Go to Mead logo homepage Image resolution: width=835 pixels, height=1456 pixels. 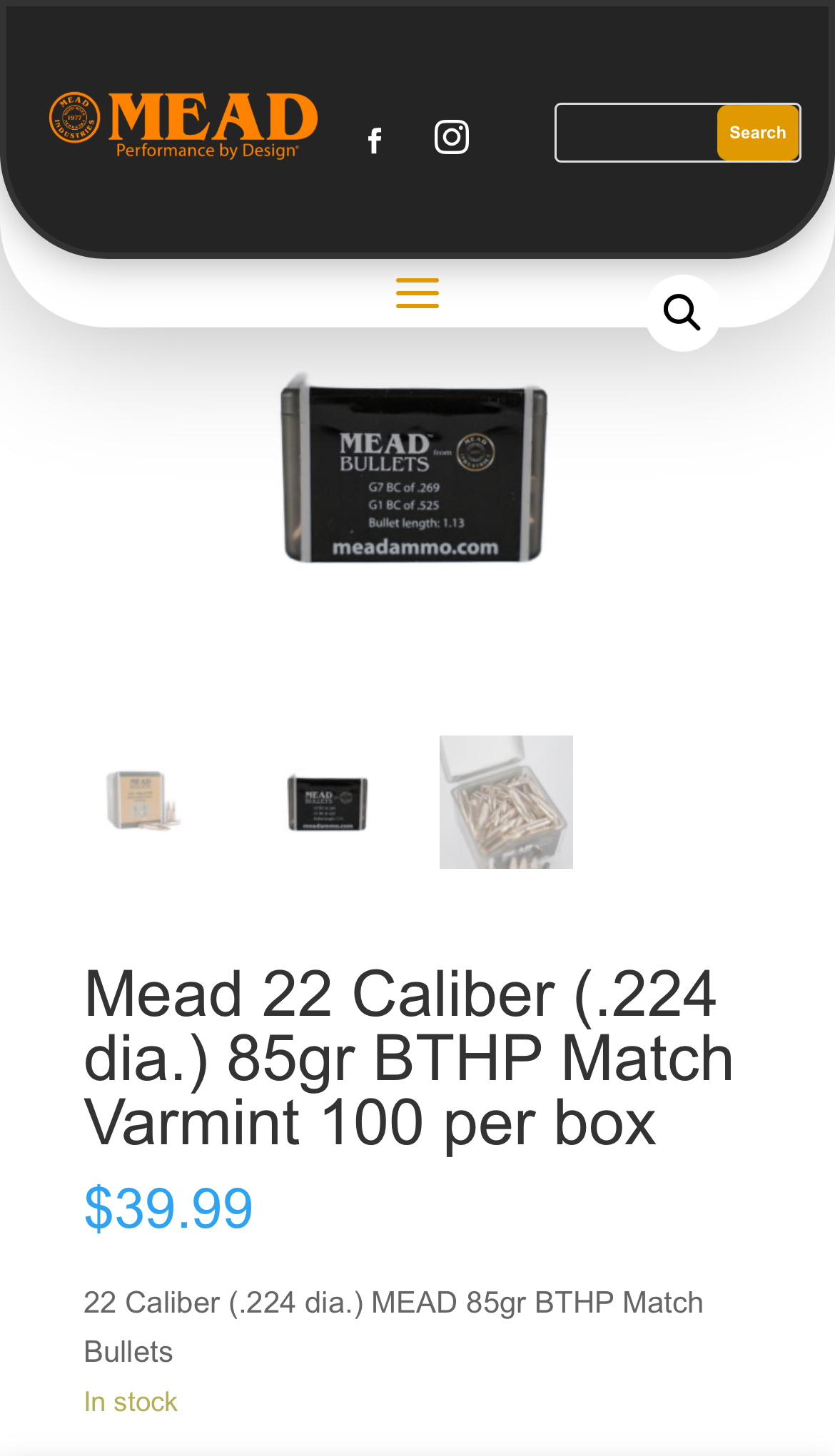pyautogui.click(x=183, y=126)
